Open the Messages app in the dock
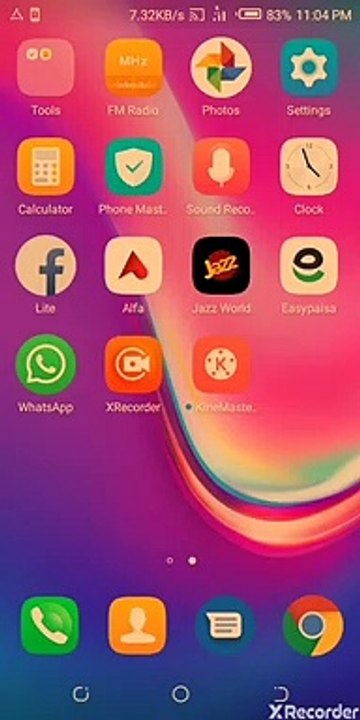The image size is (360, 720). click(x=225, y=625)
